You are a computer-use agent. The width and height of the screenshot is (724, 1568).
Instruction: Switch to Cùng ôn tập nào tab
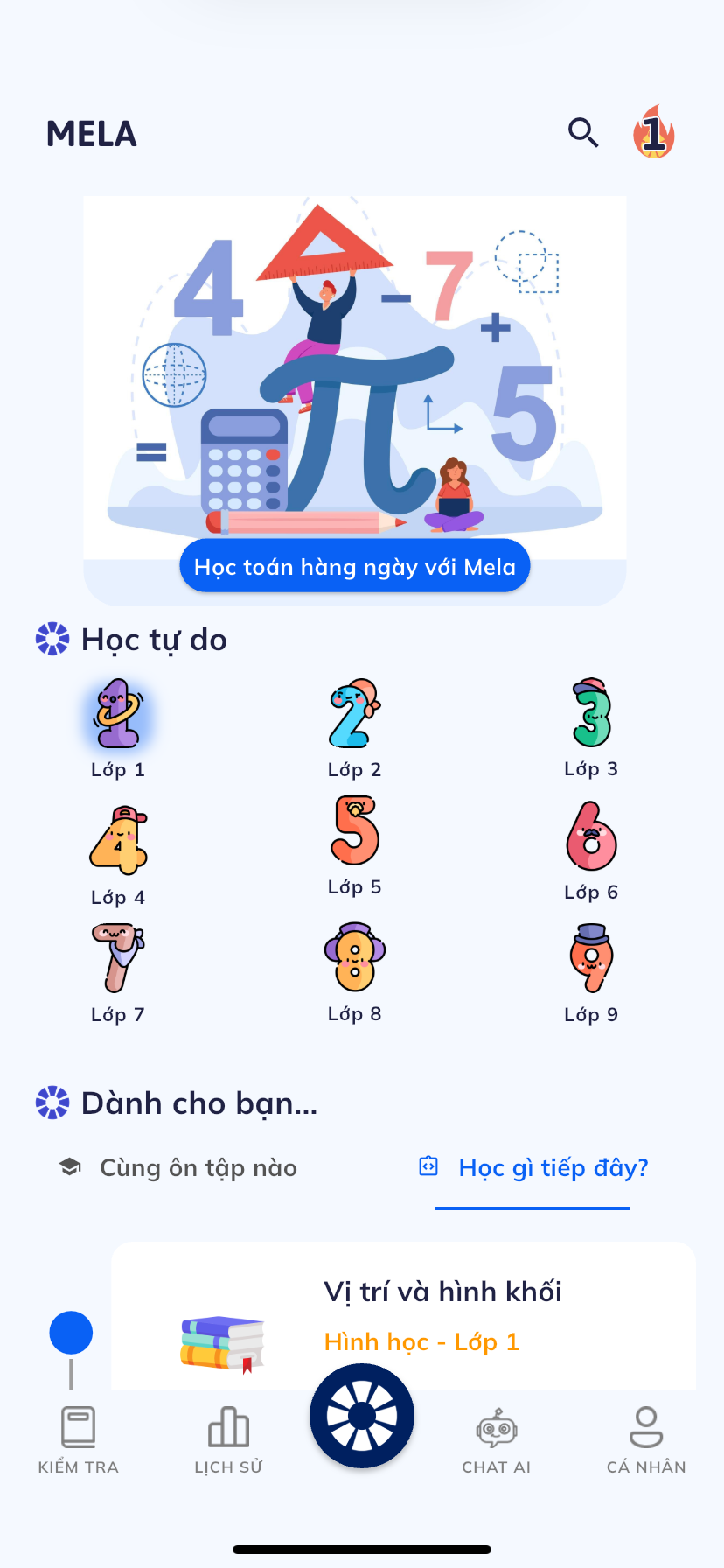coord(179,1168)
